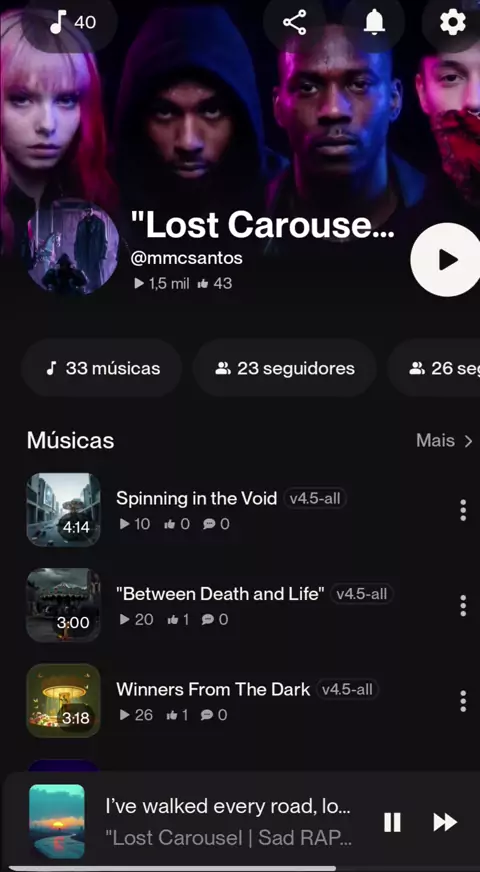The height and width of the screenshot is (872, 480).
Task: Open the song "Between Death and Life"
Action: (x=220, y=594)
